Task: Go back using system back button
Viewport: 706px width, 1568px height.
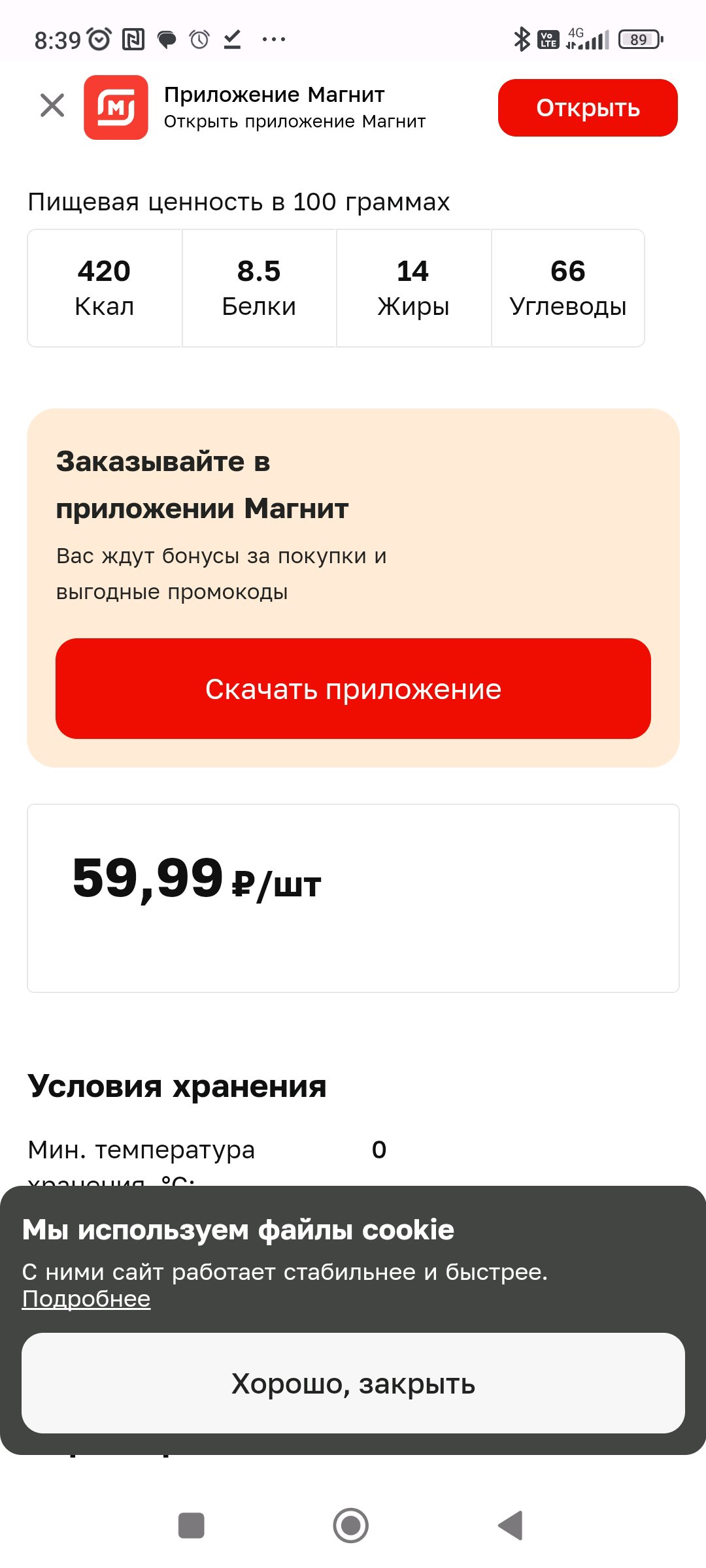Action: pos(511,1526)
